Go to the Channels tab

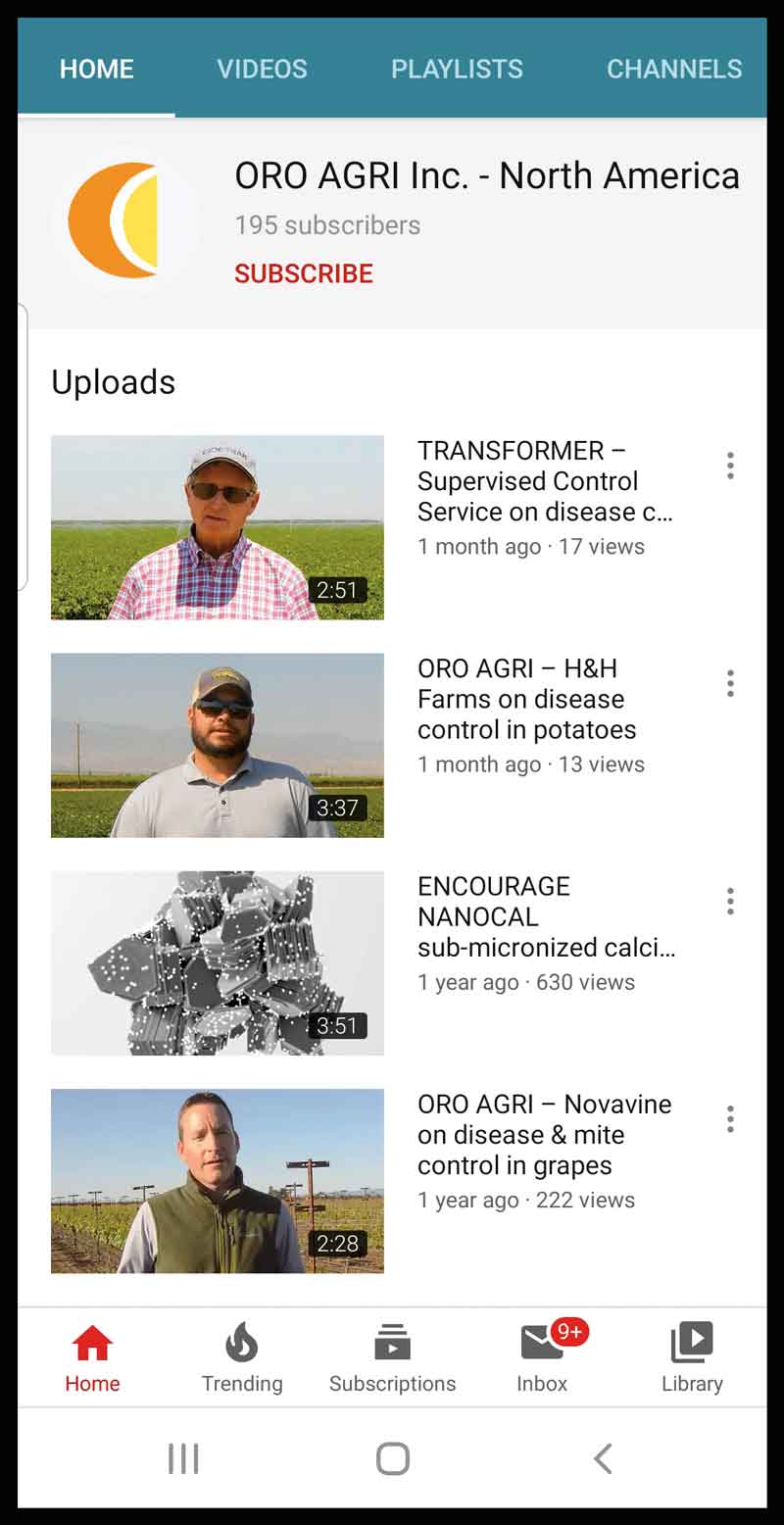674,70
